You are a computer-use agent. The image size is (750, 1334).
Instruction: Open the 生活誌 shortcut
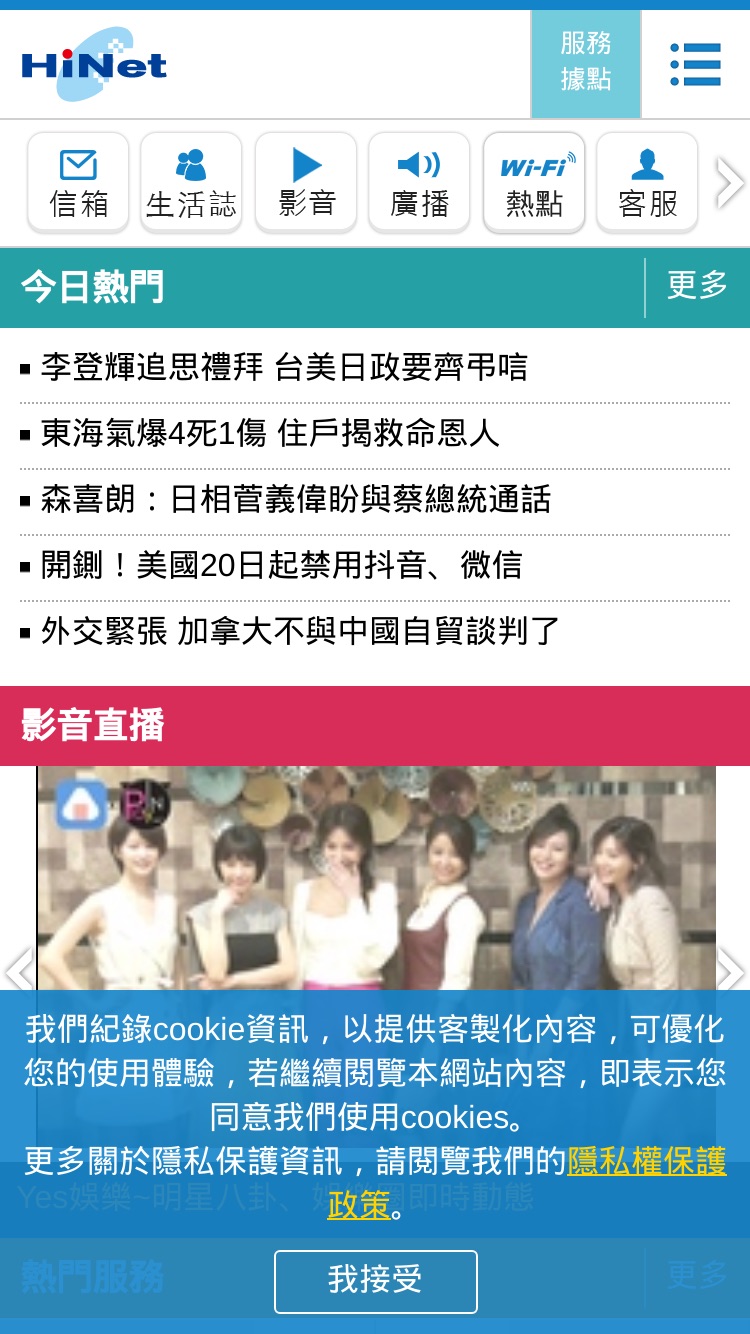tap(191, 183)
